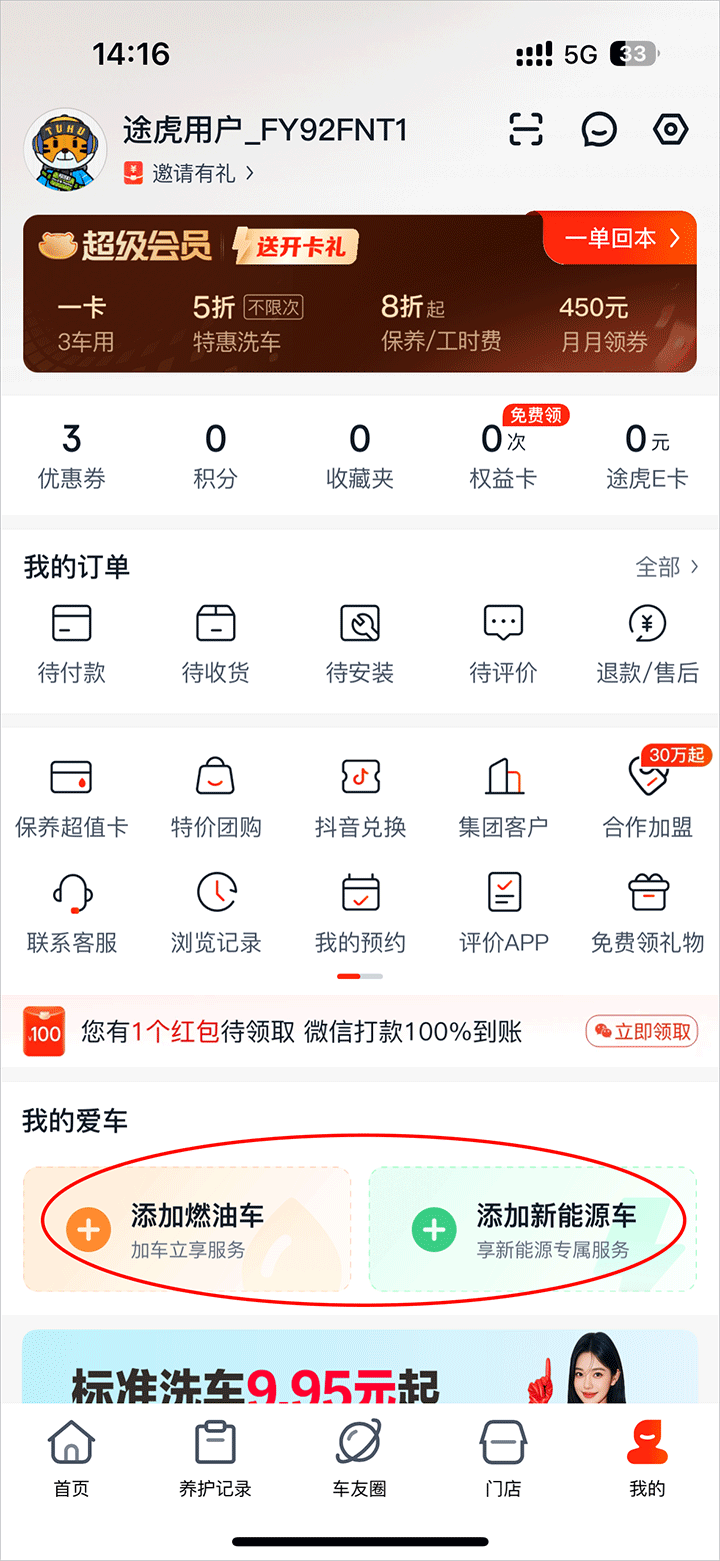Add a fuel car via 添加燃油车

187,1229
